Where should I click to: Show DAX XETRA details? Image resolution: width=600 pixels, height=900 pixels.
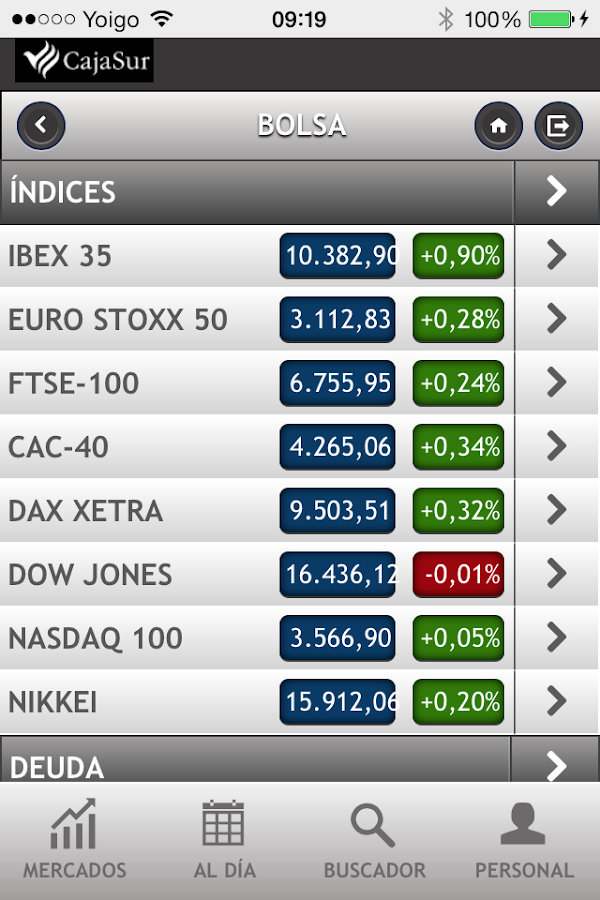tap(556, 511)
